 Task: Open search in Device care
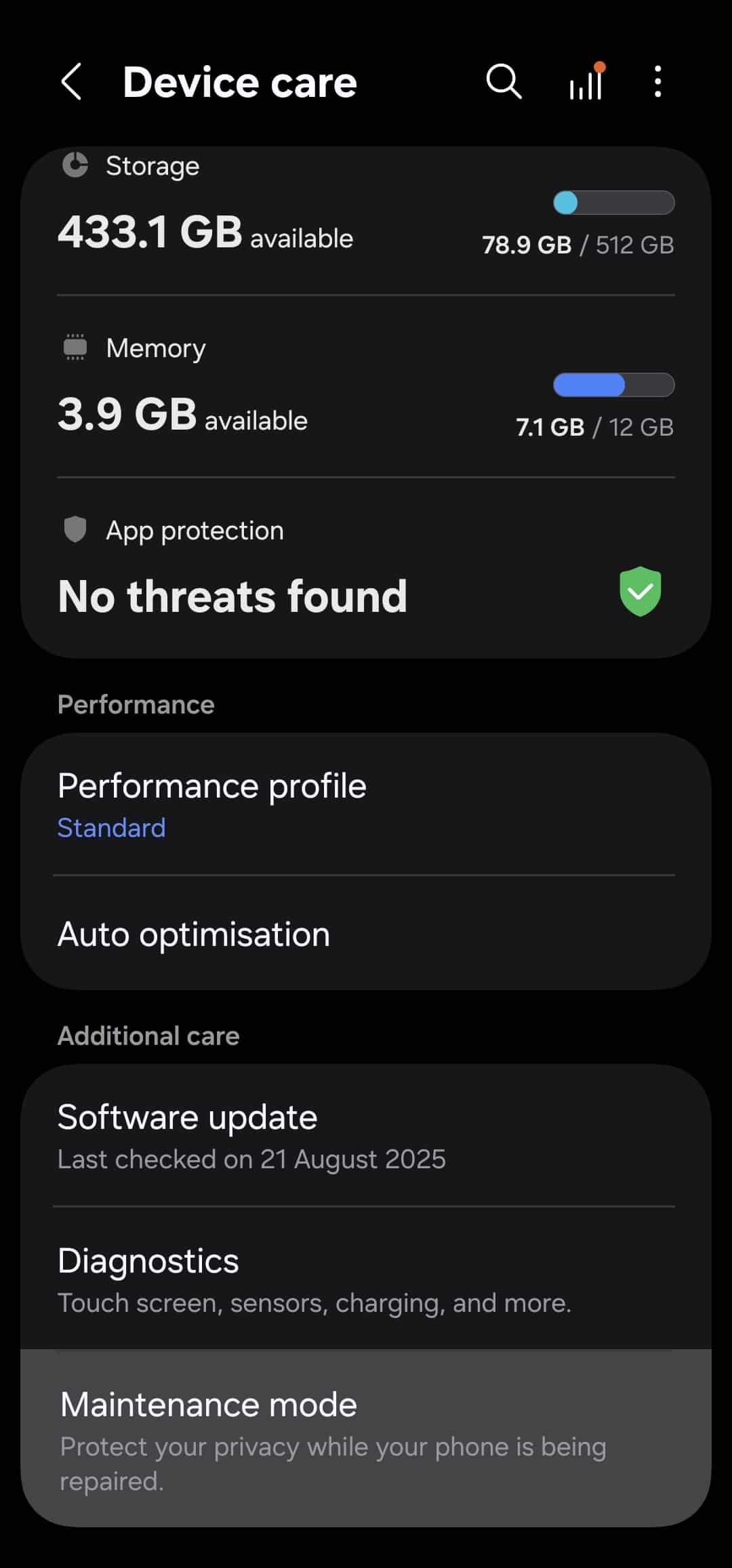pos(504,82)
